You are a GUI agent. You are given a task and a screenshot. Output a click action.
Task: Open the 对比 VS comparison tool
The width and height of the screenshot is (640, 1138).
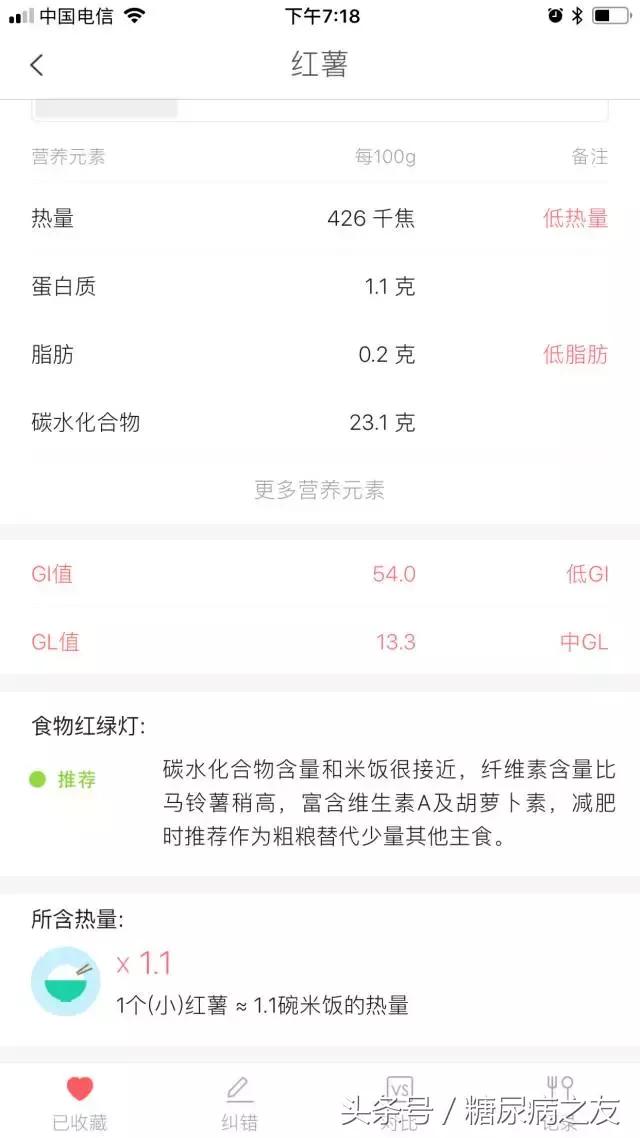[399, 1102]
